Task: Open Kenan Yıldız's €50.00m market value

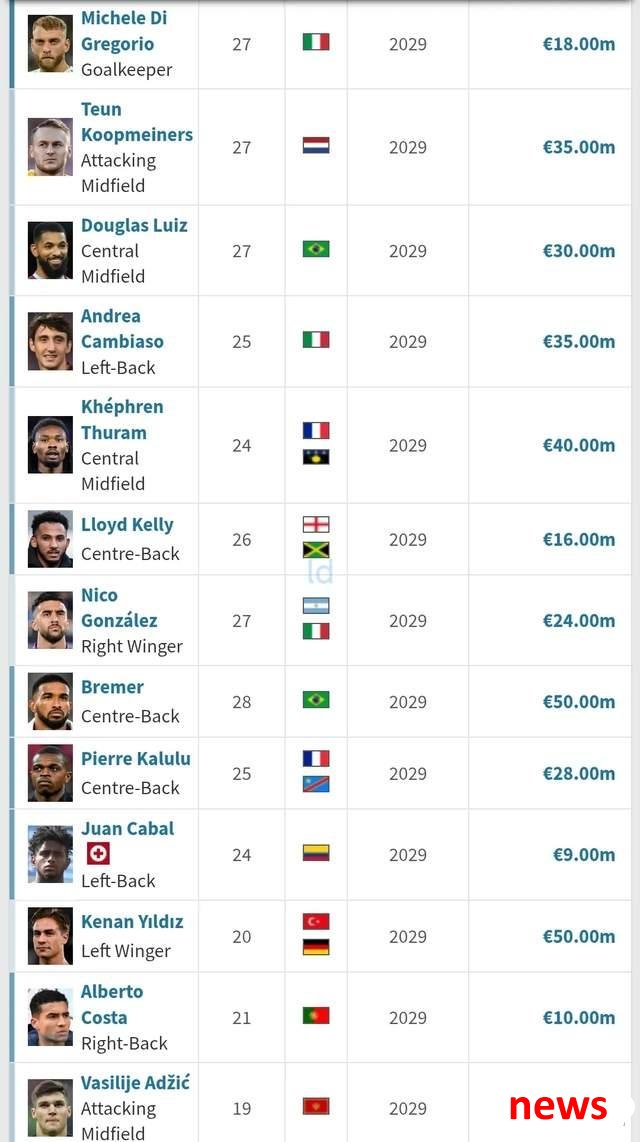Action: point(579,937)
